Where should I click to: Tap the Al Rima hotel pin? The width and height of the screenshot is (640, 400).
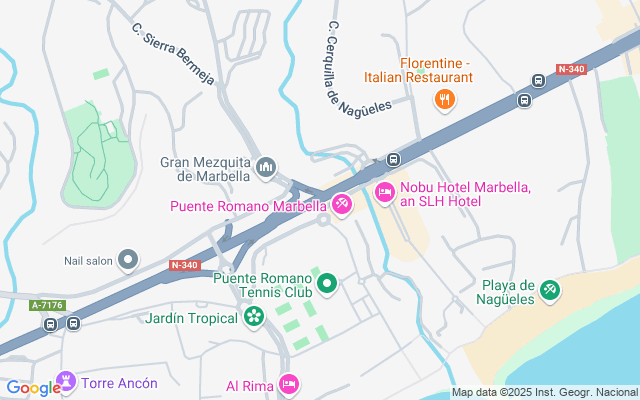pos(289,383)
